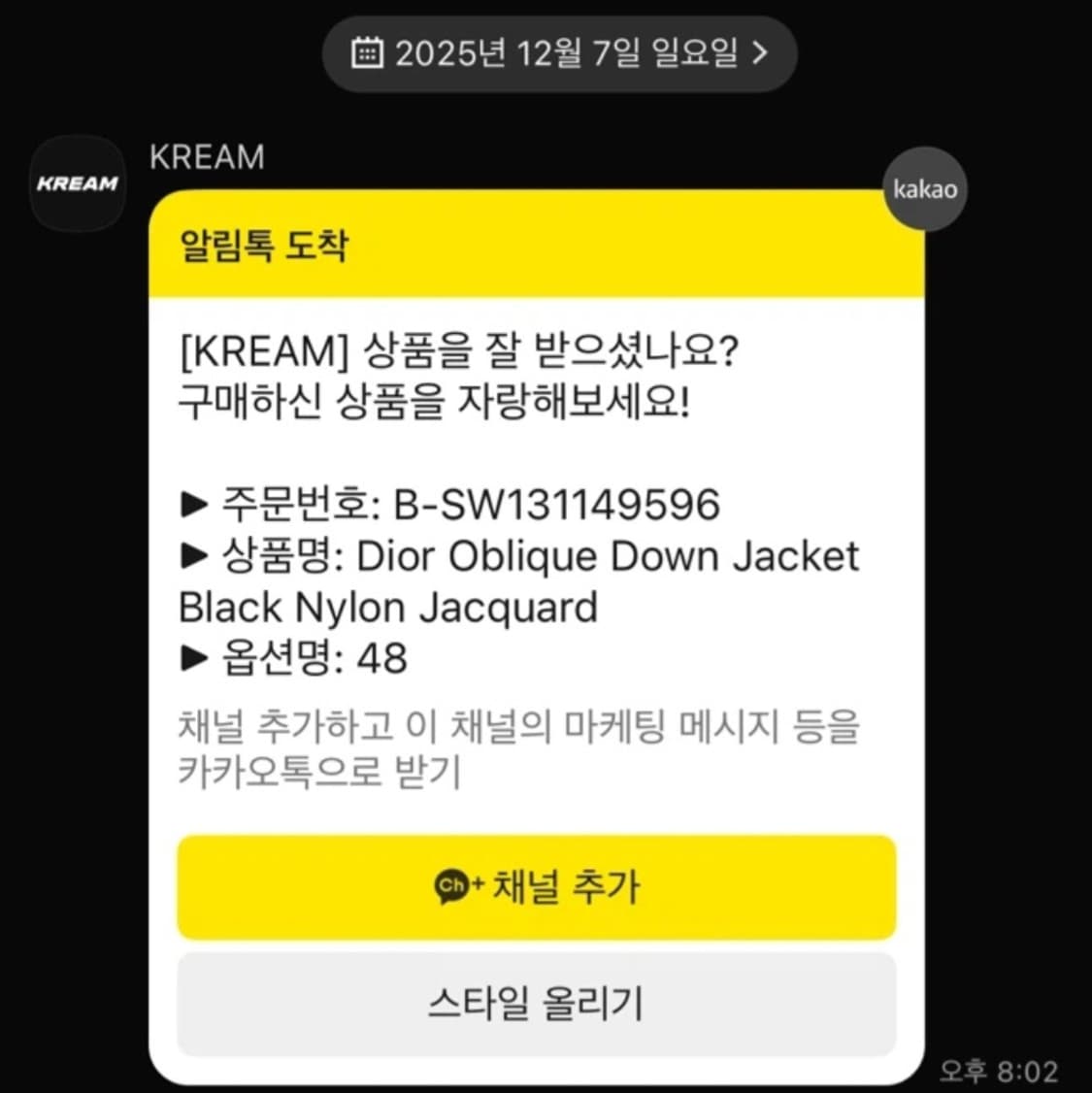Tap the triangle marker beside 옵션명 48
Screen dimensions: 1092x1093
click(x=193, y=659)
